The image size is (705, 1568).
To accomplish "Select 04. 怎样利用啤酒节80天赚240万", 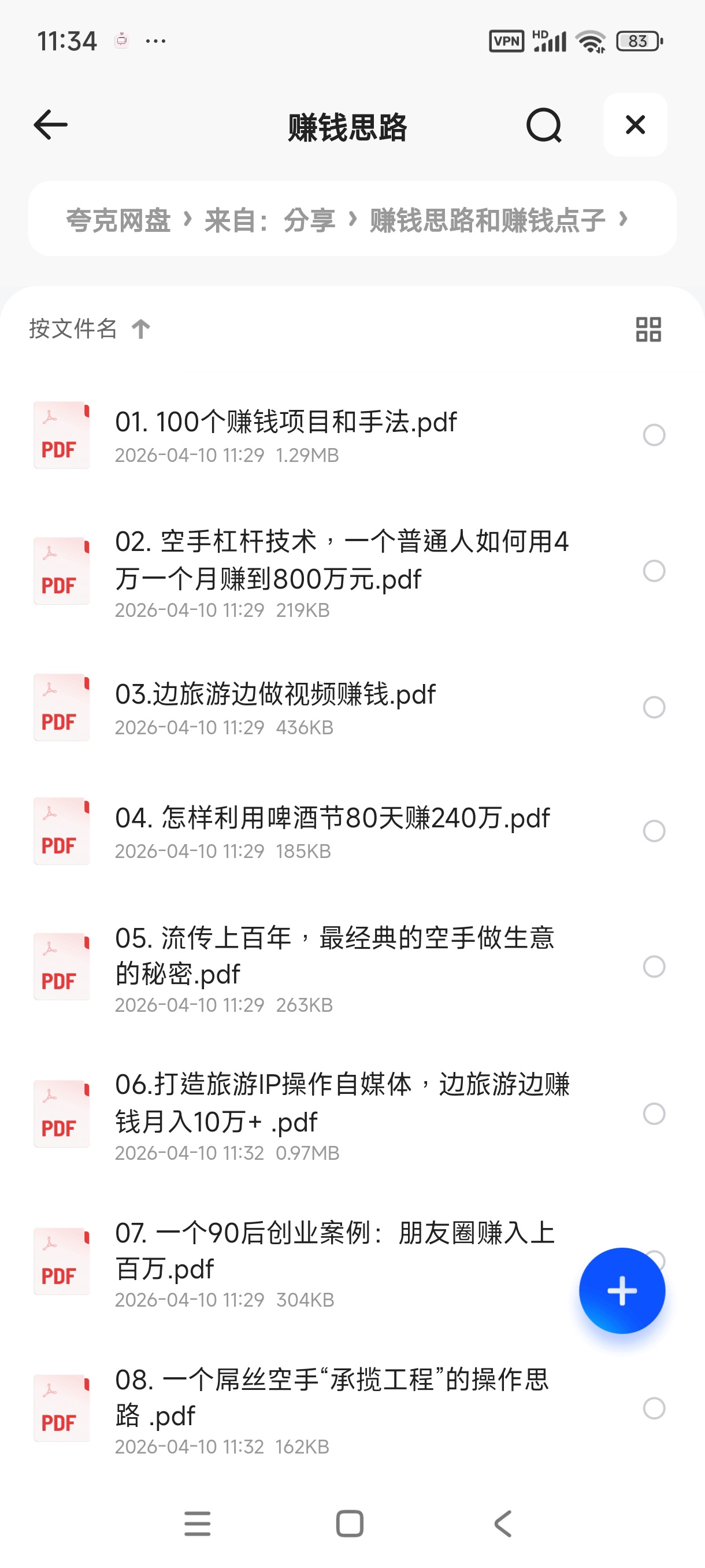I will [x=655, y=831].
